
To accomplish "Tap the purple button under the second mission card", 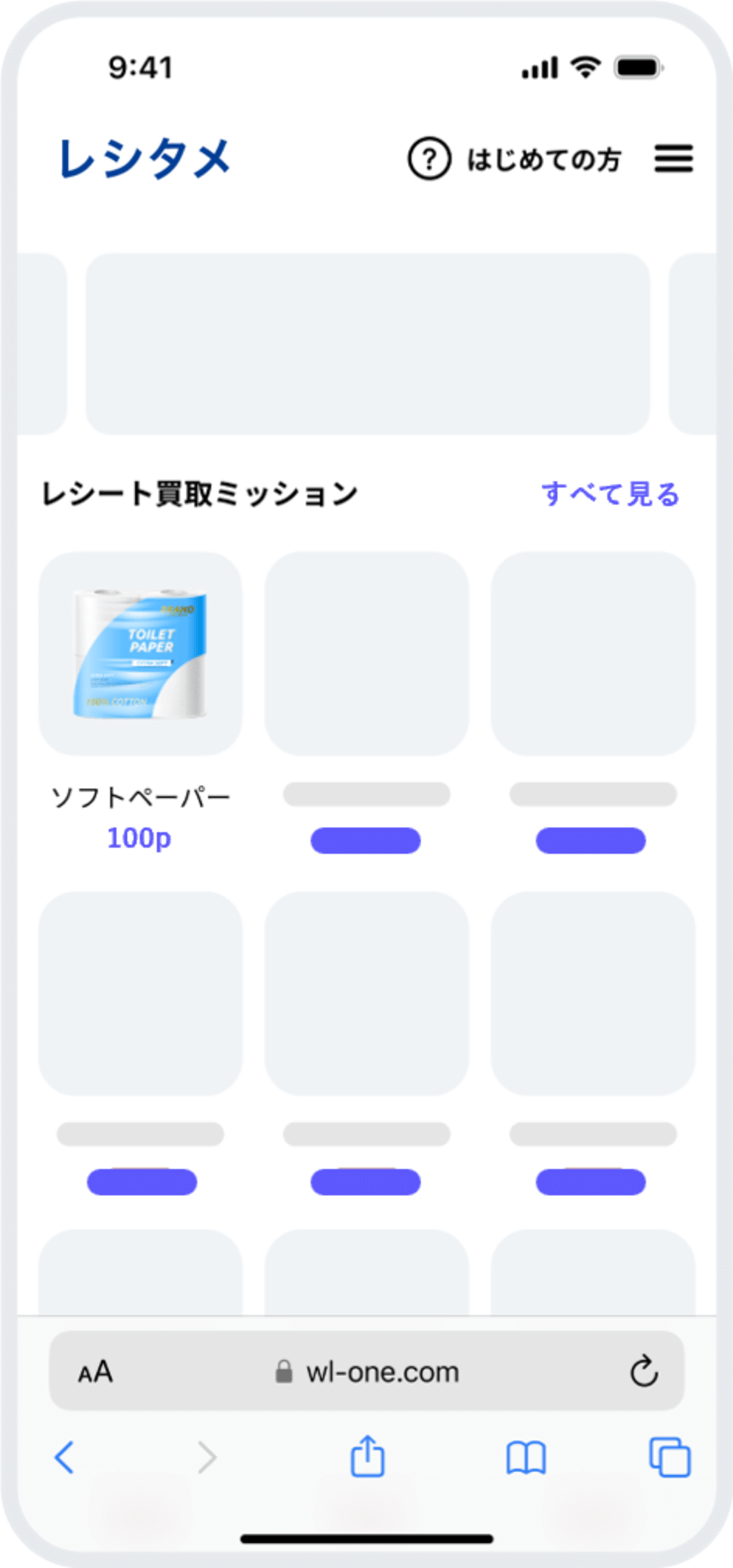I will [x=366, y=840].
